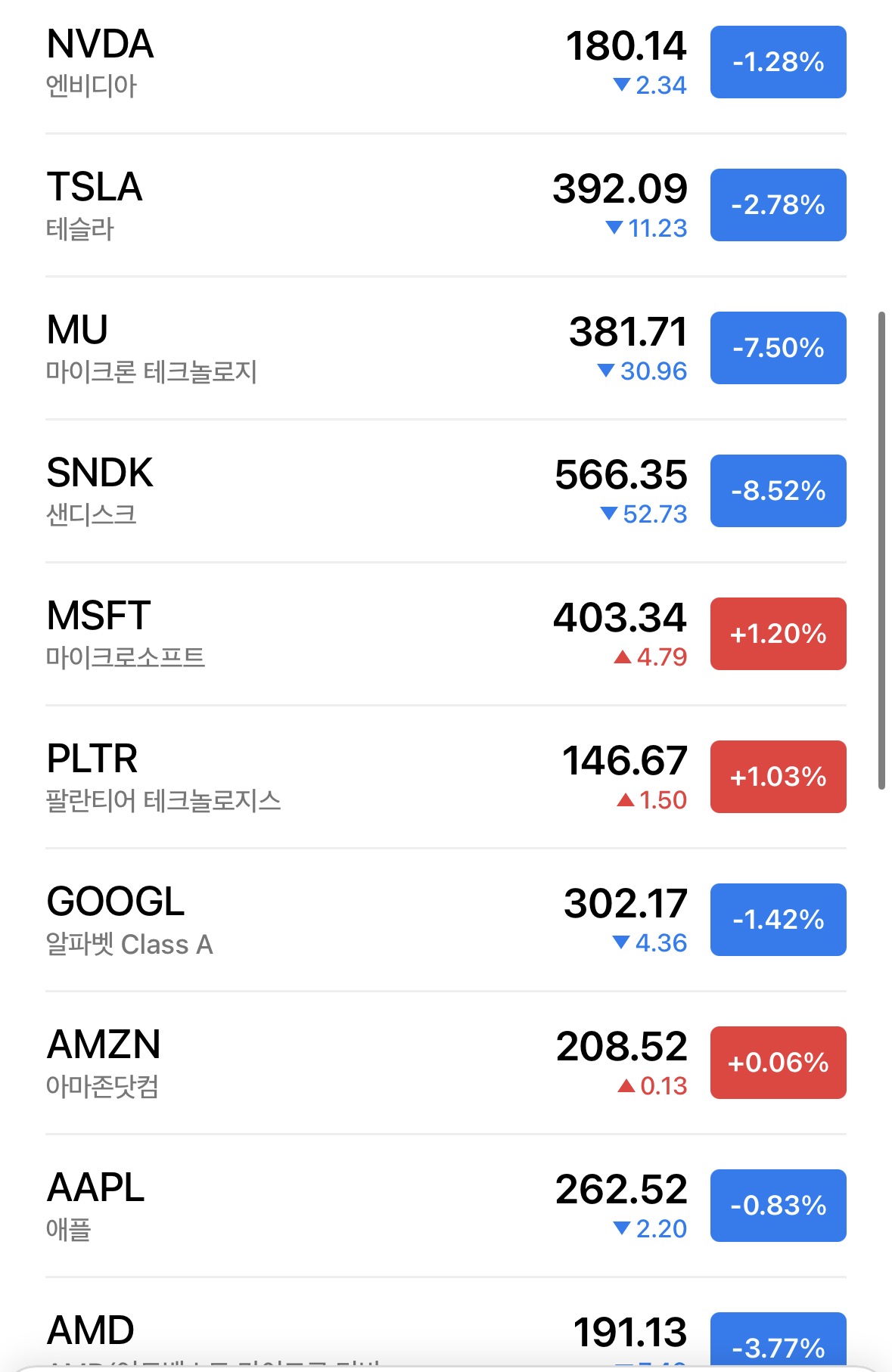Open the AMD stock row
892x1372 pixels.
(x=446, y=1326)
